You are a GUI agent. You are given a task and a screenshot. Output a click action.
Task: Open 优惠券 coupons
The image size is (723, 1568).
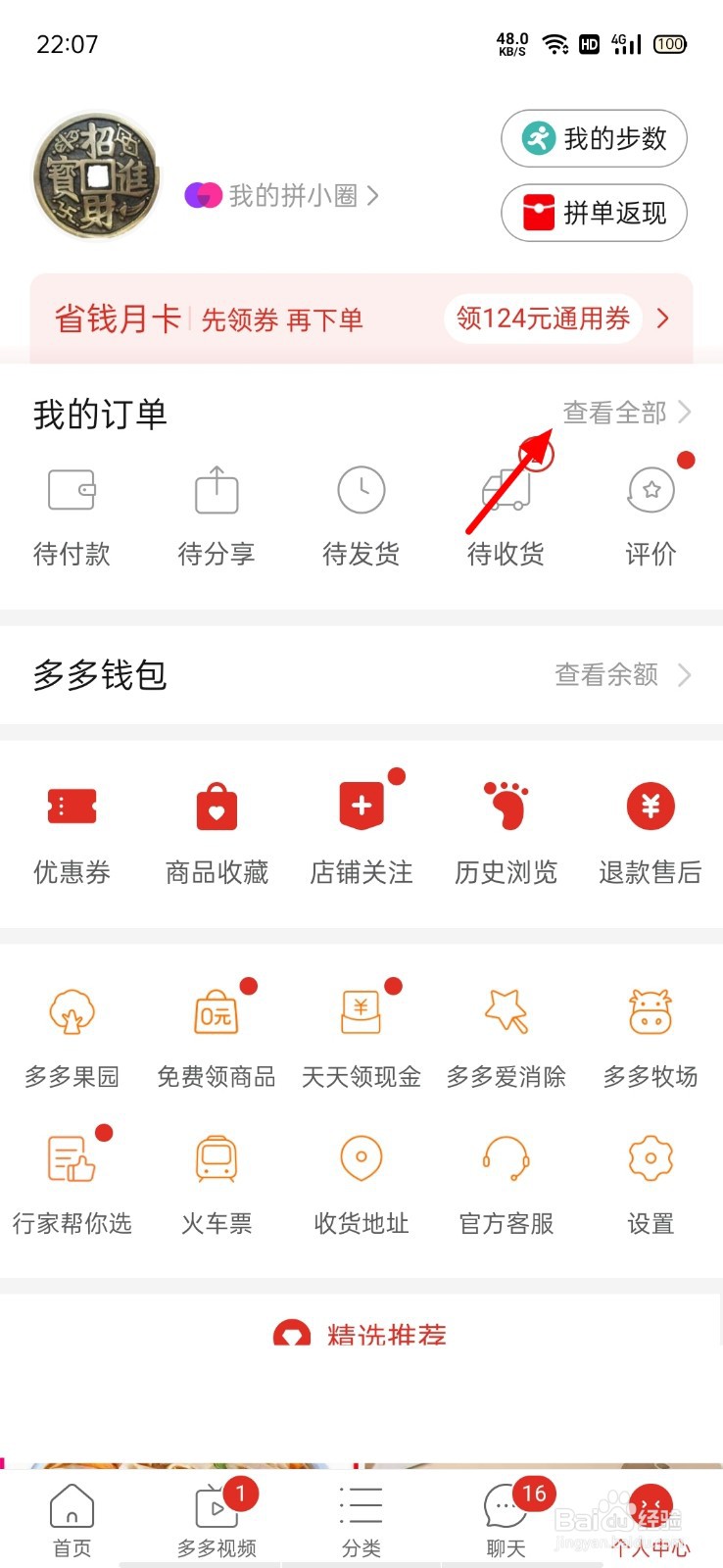72,833
